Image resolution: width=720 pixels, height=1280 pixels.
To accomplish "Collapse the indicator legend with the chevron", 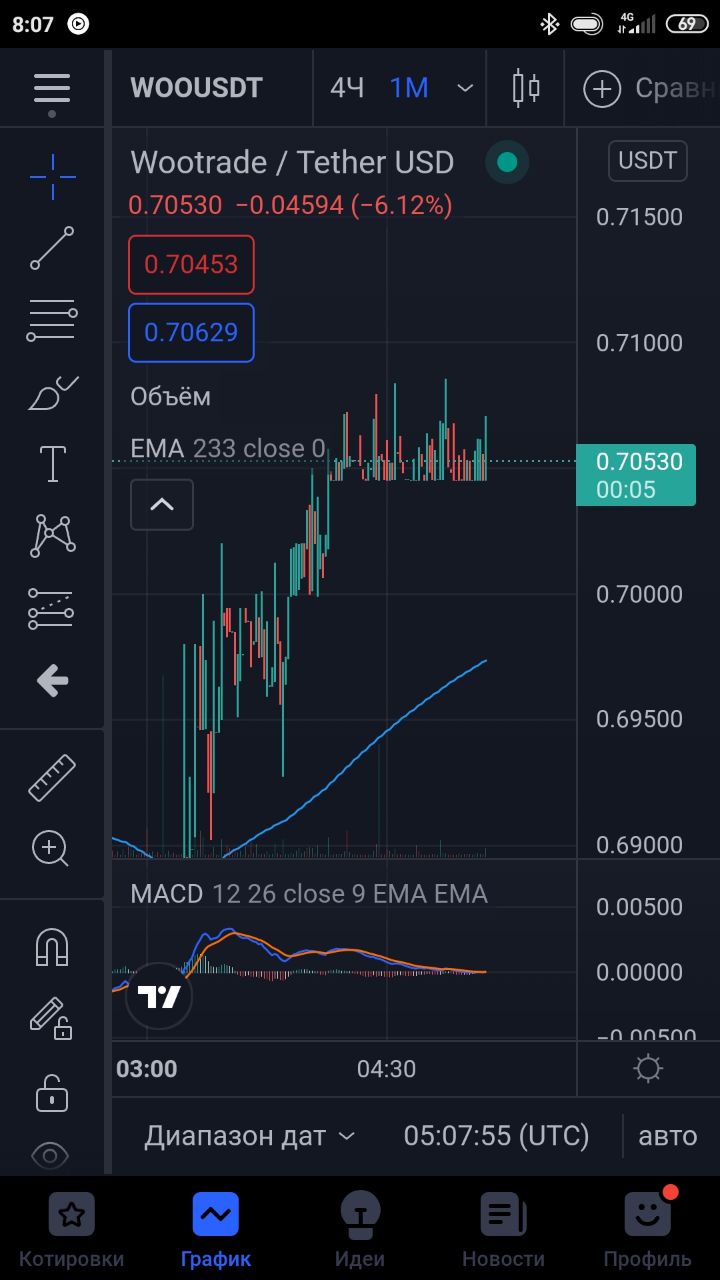I will [162, 504].
